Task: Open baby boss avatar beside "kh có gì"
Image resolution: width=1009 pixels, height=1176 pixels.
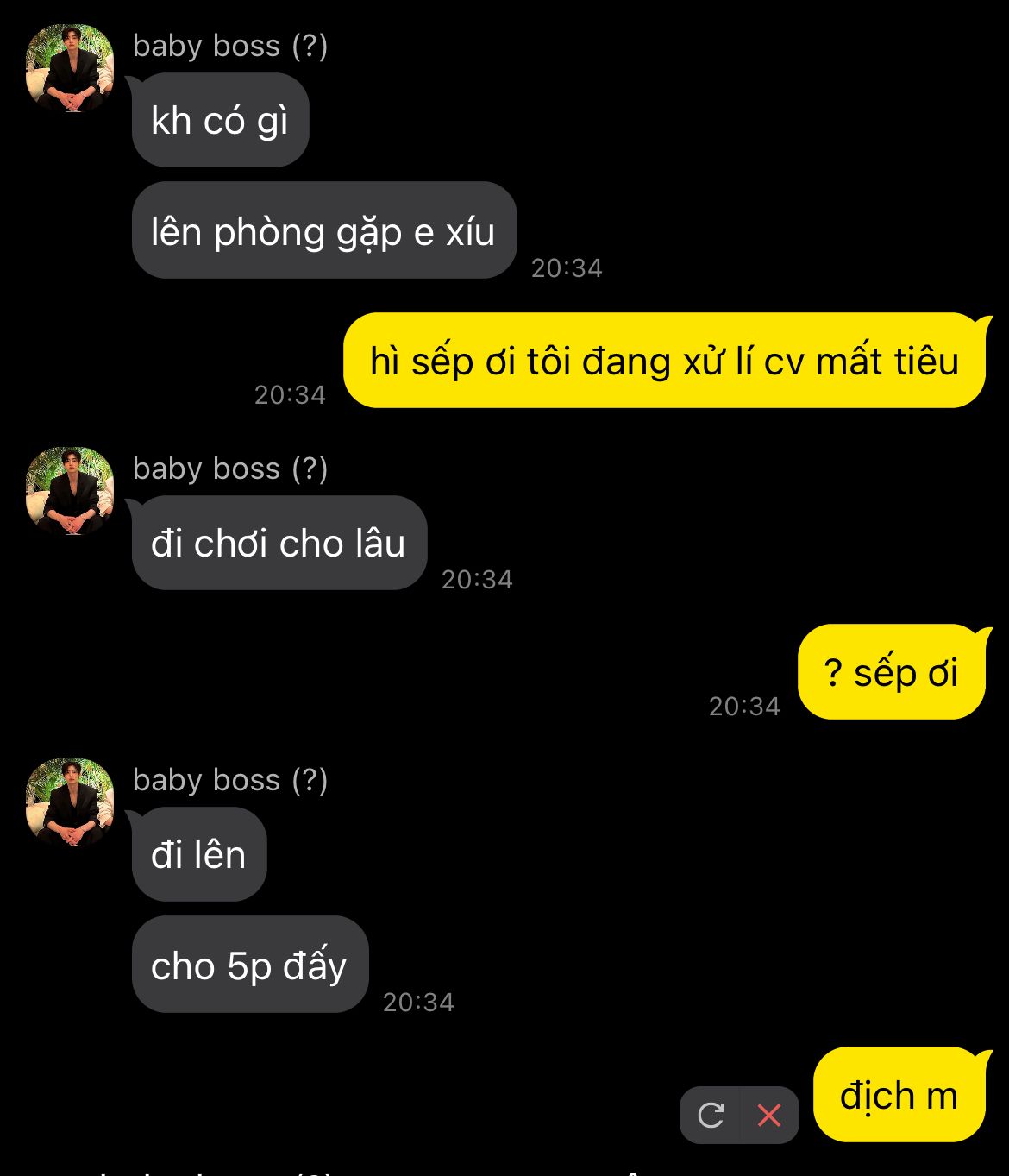Action: pyautogui.click(x=70, y=69)
